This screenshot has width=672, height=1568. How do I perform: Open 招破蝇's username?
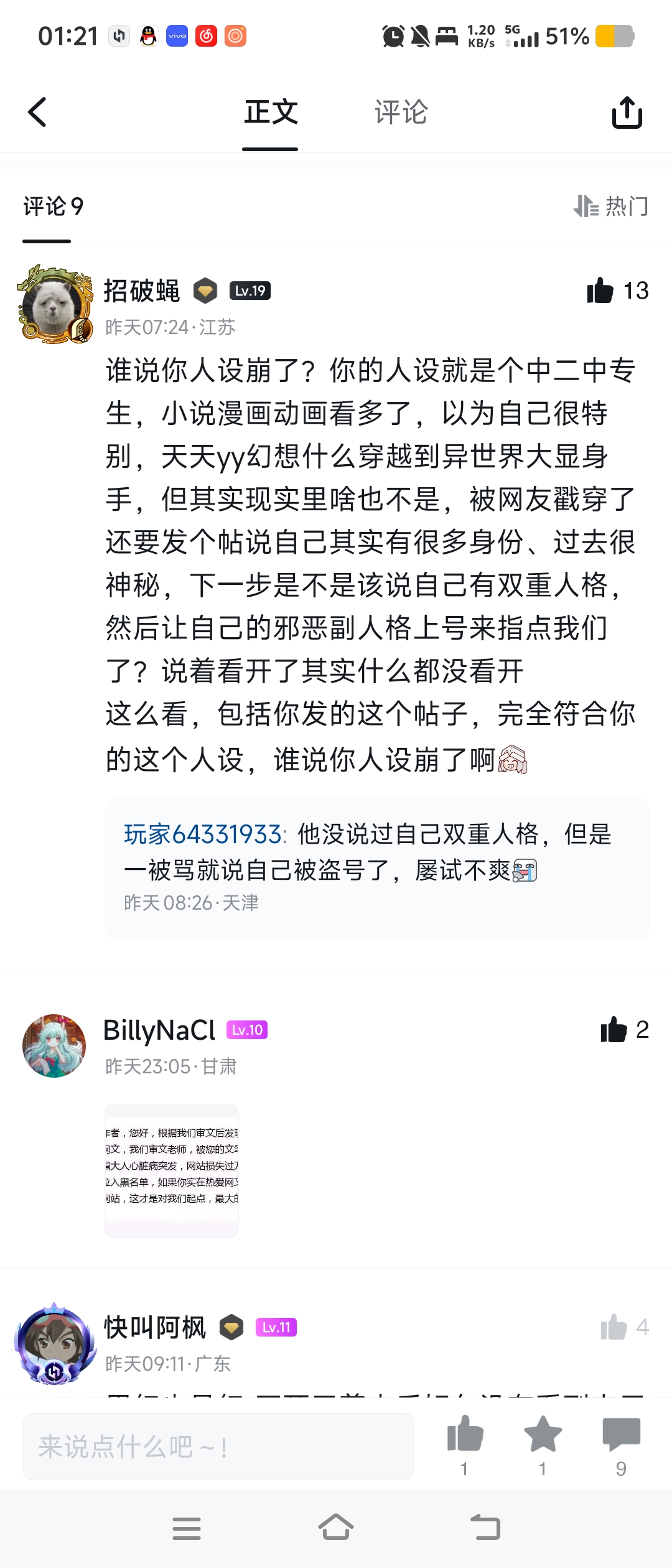142,291
